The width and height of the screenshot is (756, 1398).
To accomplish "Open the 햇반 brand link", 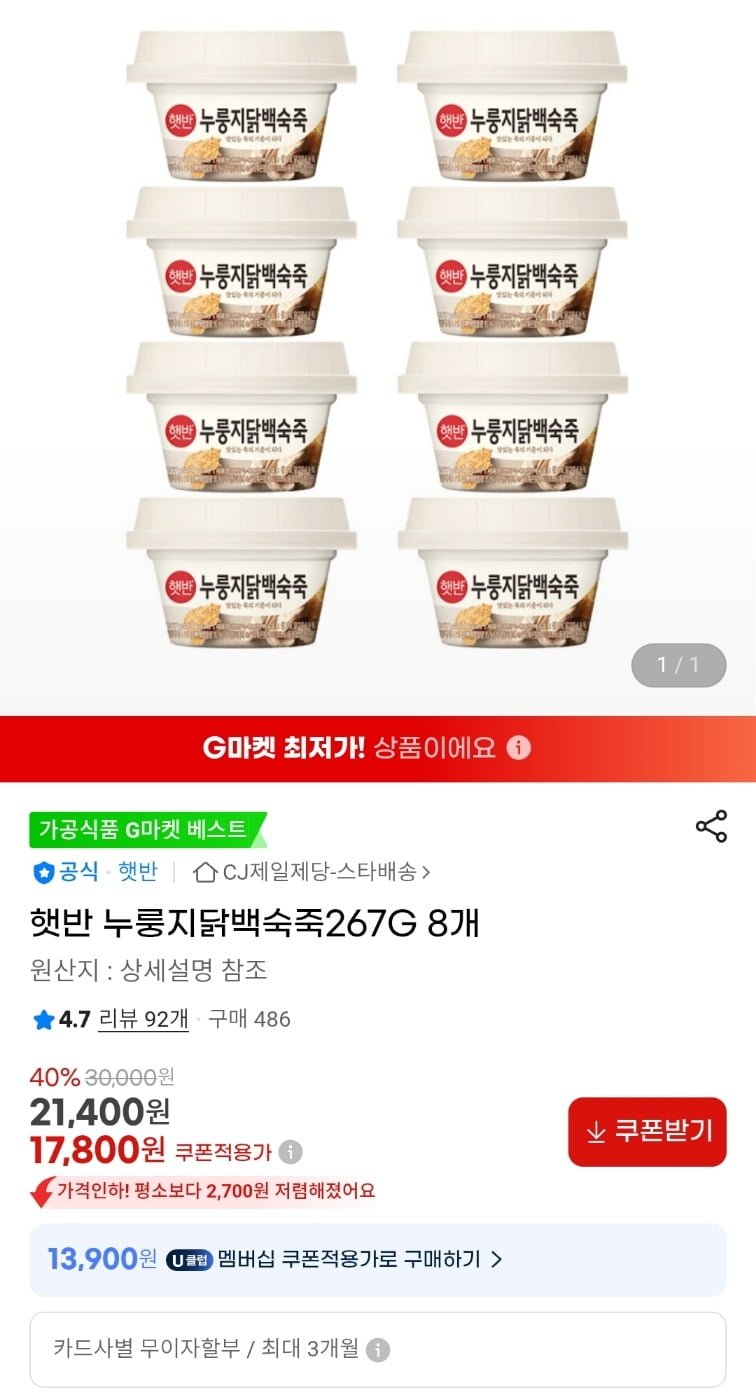I will (x=138, y=872).
